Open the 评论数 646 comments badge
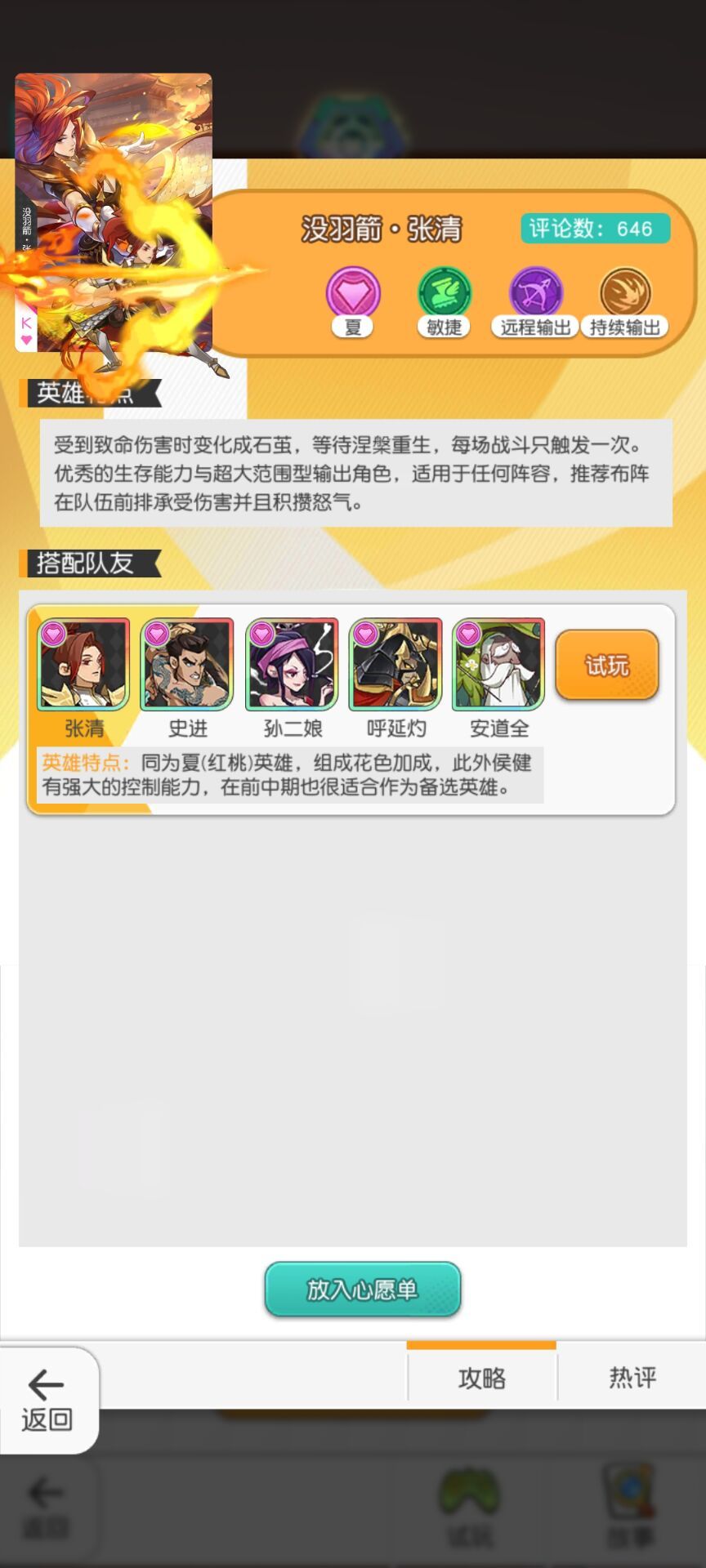The width and height of the screenshot is (706, 1568). pos(595,229)
